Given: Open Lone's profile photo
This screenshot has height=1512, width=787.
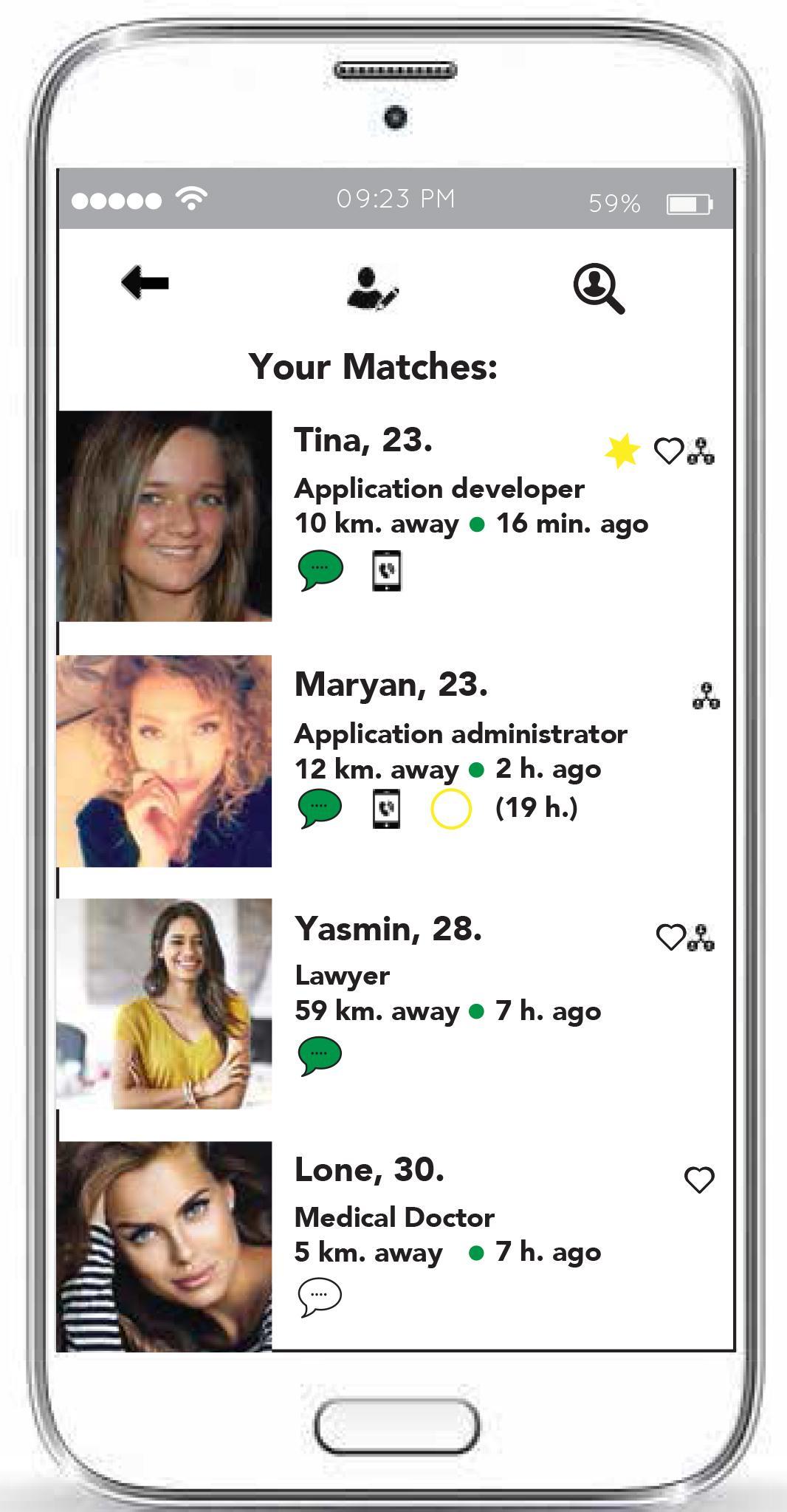Looking at the screenshot, I should tap(164, 1246).
